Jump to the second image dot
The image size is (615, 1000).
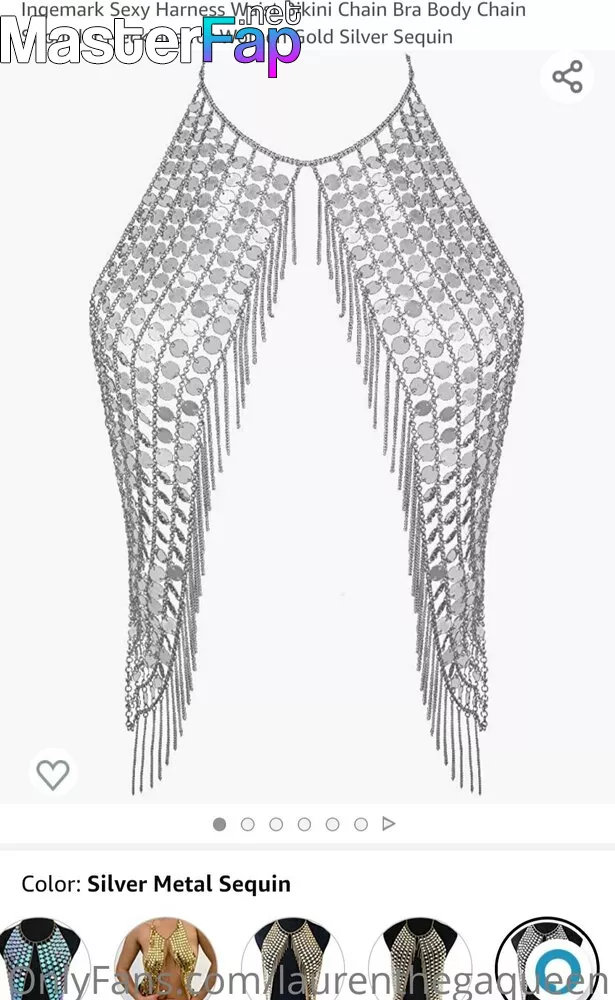coord(248,824)
